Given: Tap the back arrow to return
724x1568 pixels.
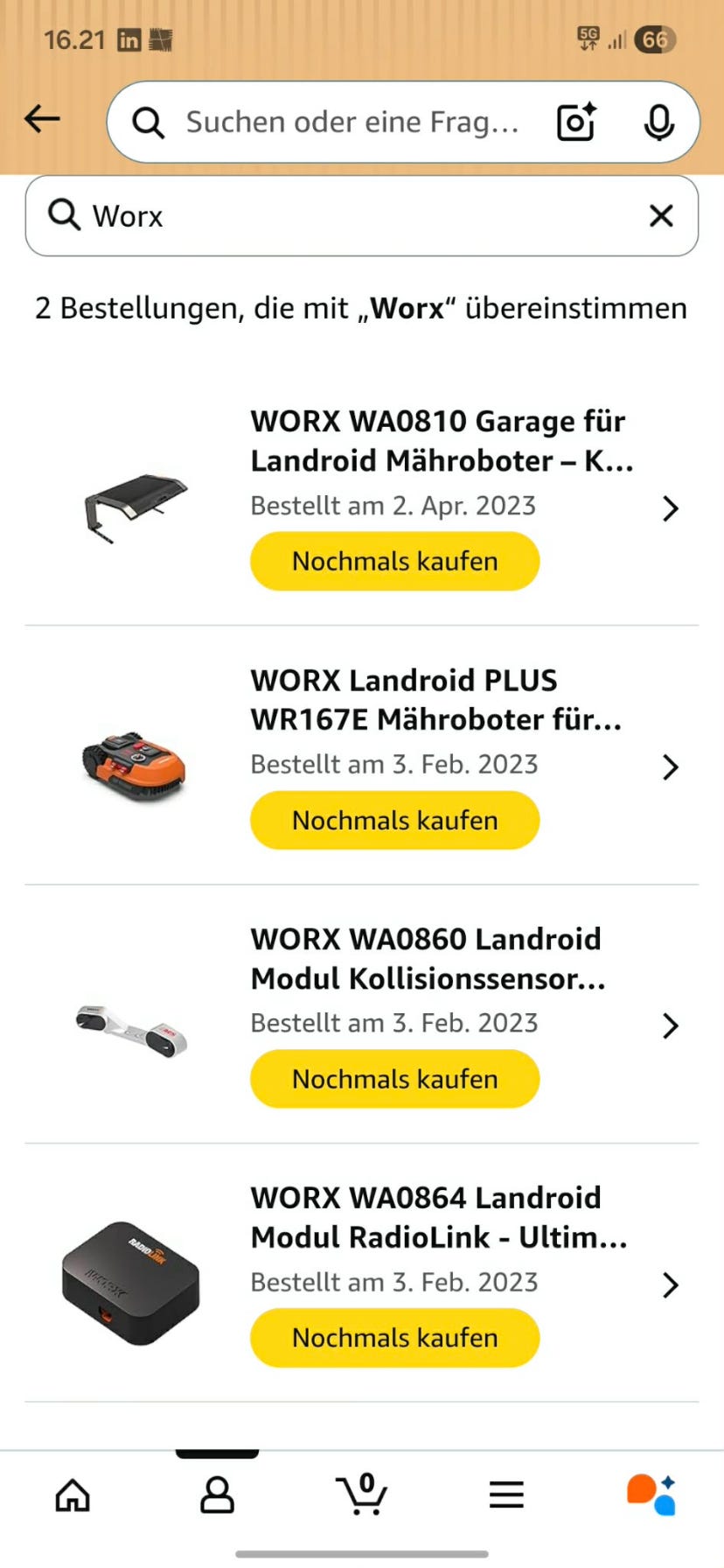Looking at the screenshot, I should 42,120.
